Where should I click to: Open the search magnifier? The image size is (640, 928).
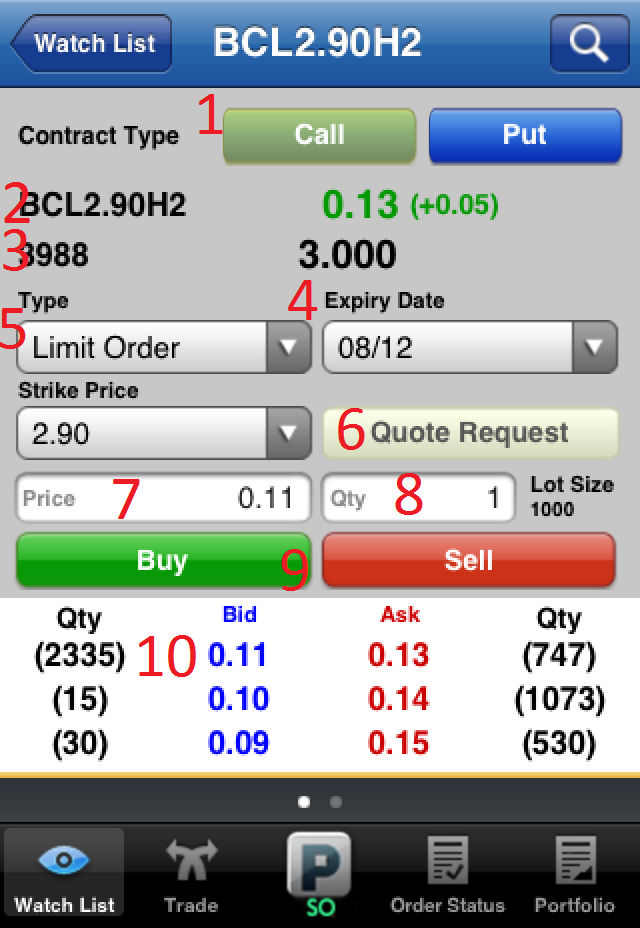[588, 44]
